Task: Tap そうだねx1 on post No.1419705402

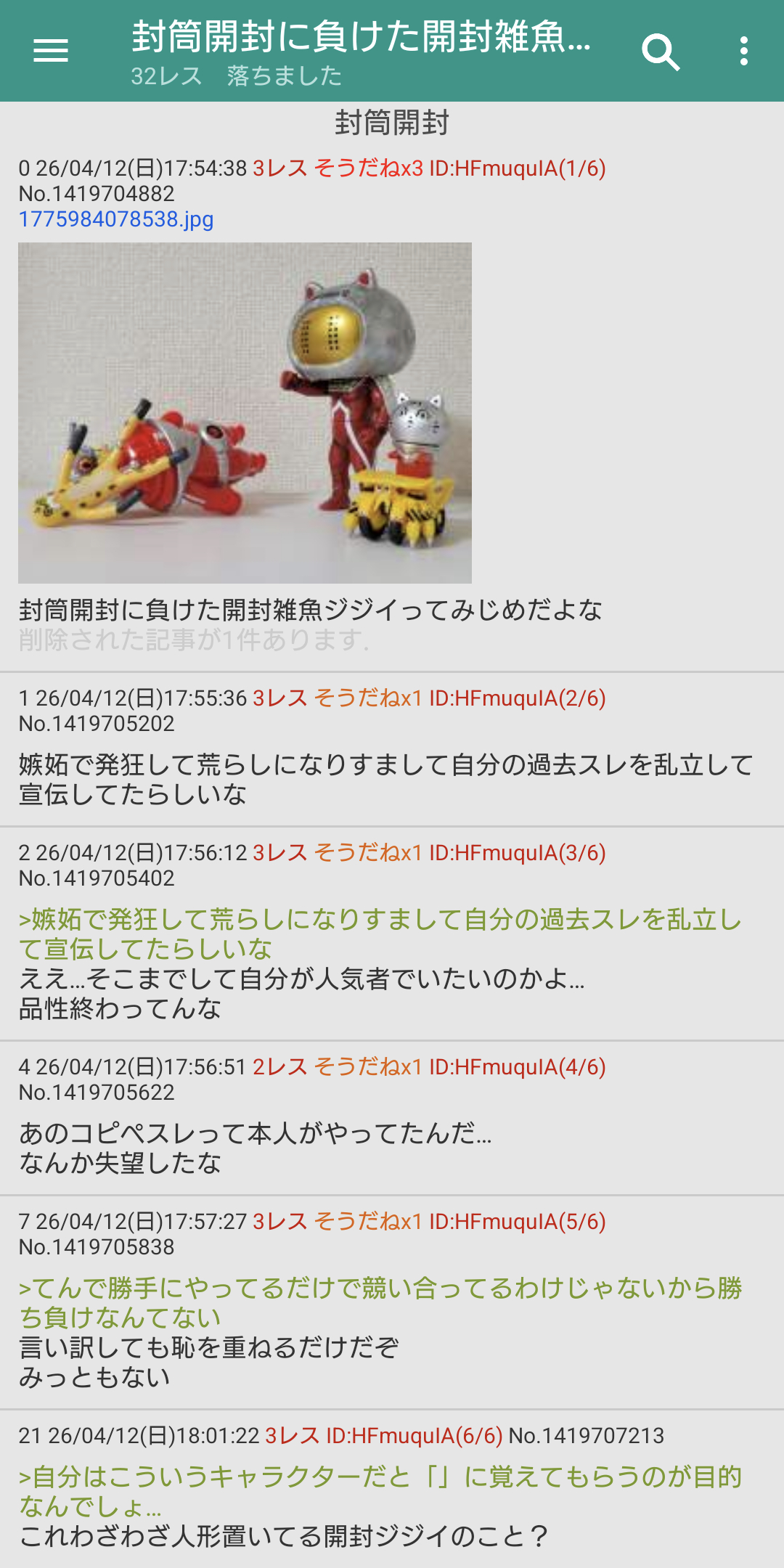Action: click(368, 853)
